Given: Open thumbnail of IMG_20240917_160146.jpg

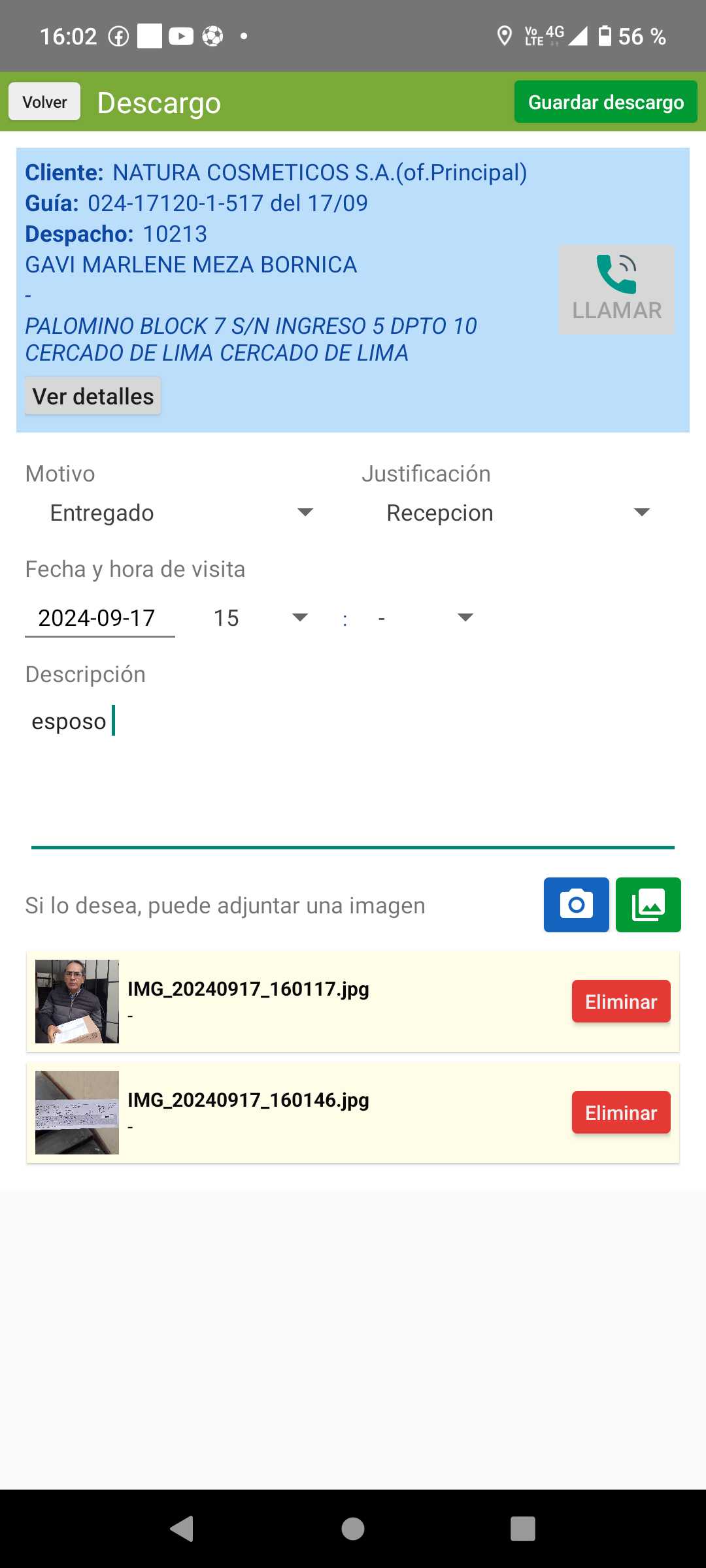Looking at the screenshot, I should point(77,1113).
